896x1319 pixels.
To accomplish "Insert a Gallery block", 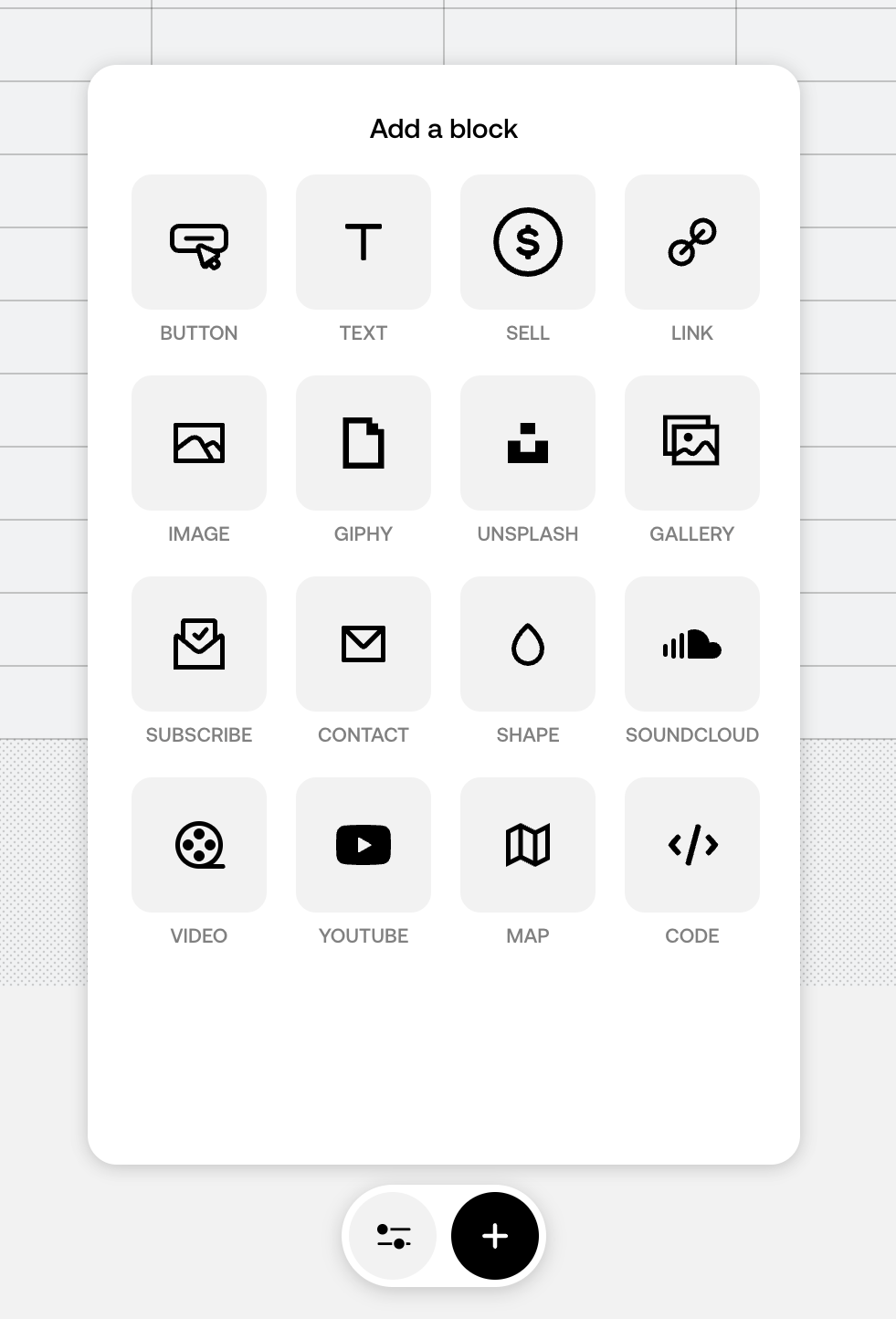I will click(692, 443).
